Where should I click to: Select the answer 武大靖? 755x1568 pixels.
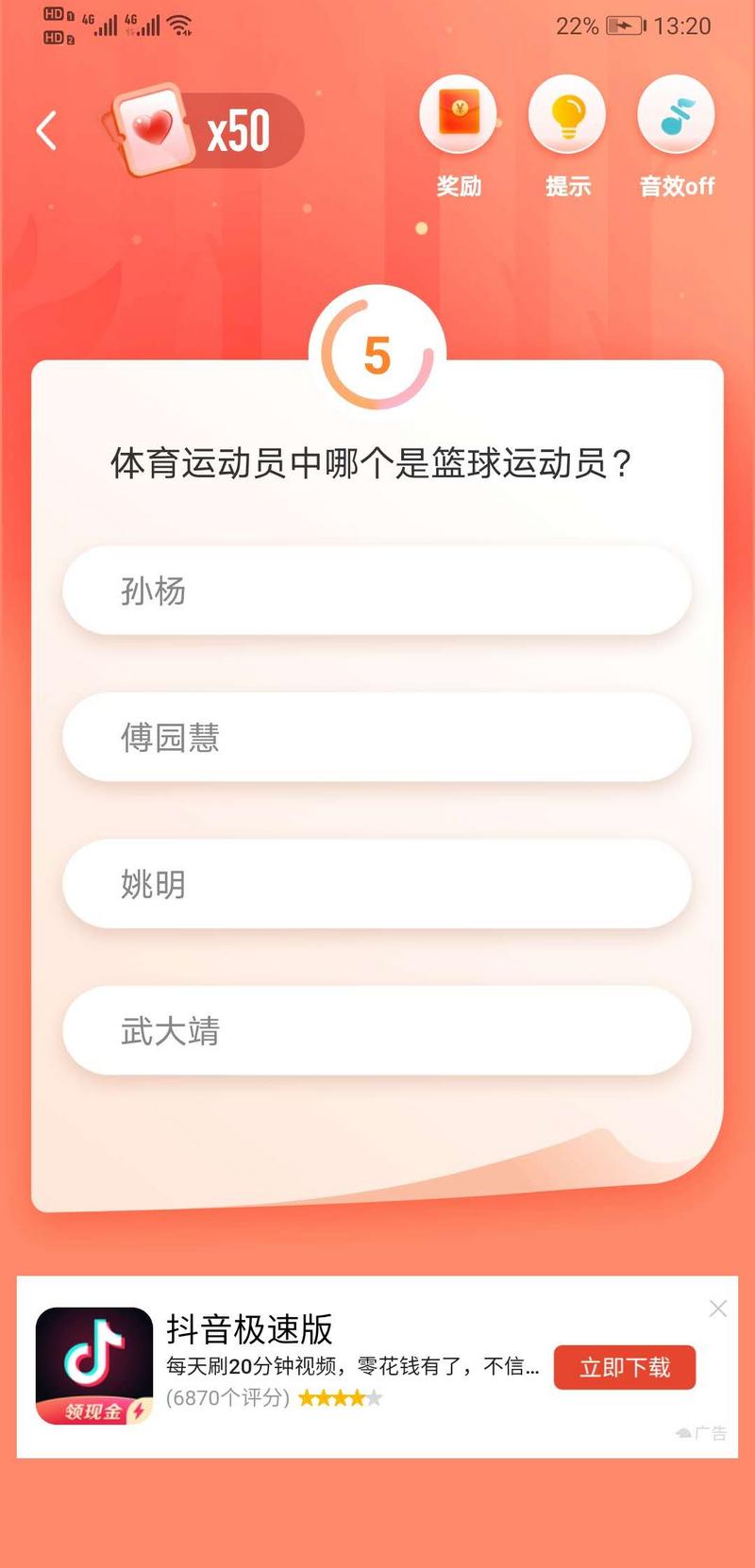[x=377, y=1030]
